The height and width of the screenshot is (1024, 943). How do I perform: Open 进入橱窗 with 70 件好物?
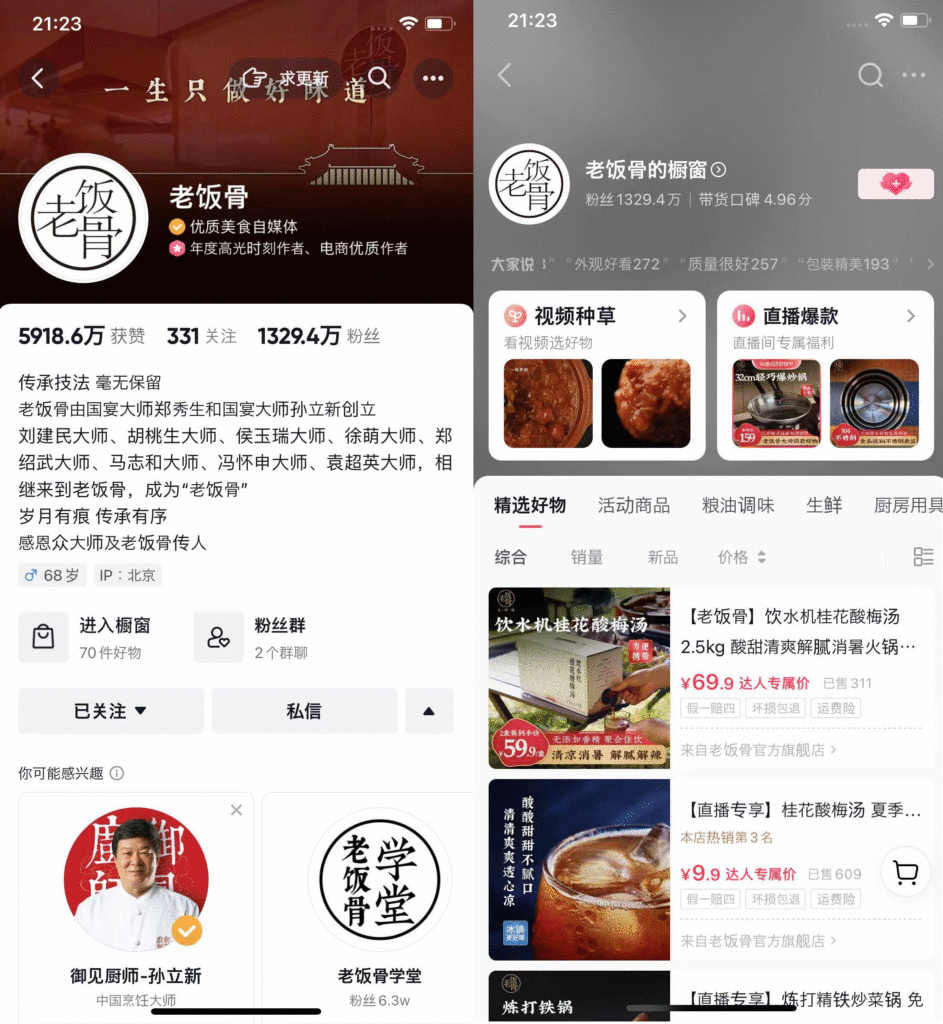95,637
